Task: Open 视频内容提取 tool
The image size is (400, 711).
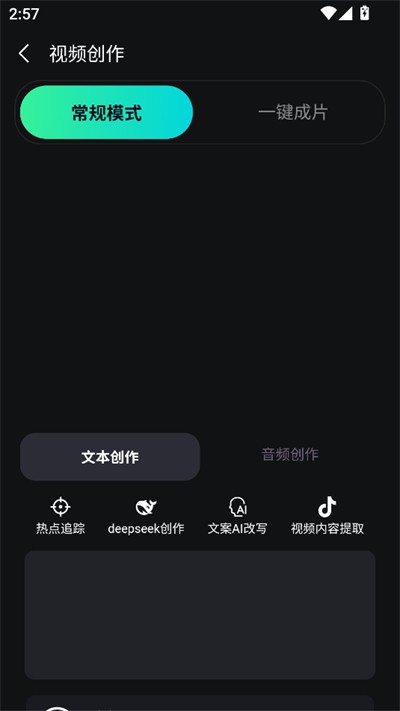Action: click(x=327, y=516)
